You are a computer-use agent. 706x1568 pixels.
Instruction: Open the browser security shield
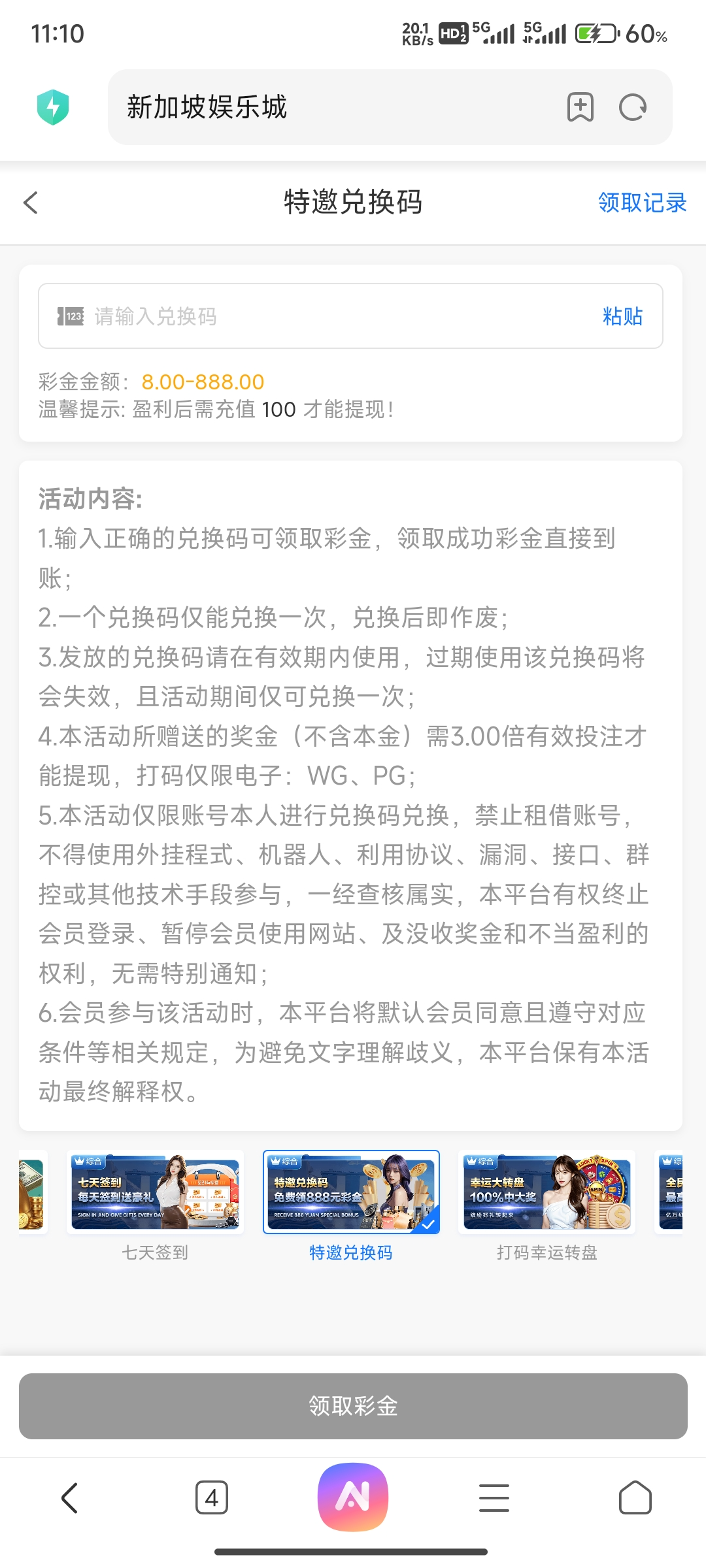[x=53, y=107]
